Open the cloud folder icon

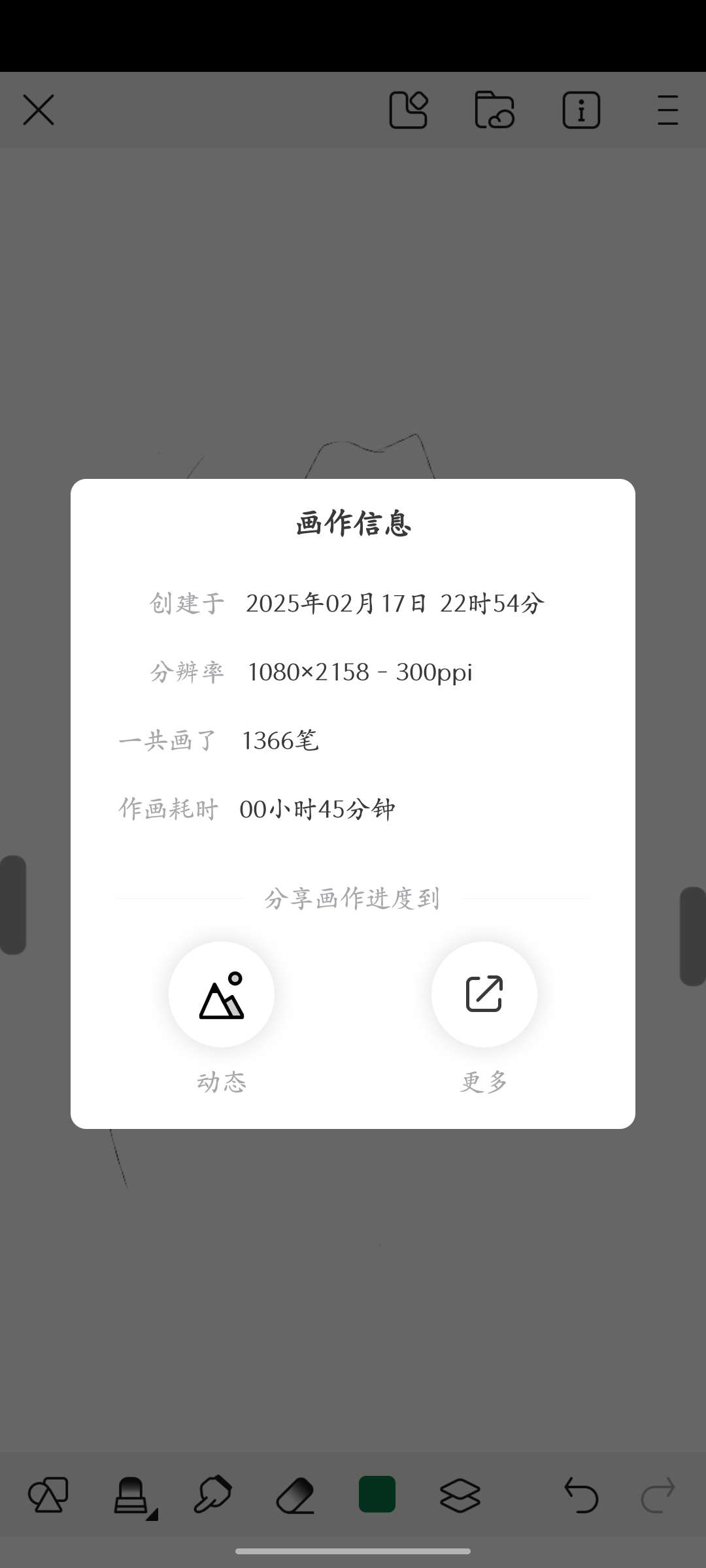pos(494,110)
